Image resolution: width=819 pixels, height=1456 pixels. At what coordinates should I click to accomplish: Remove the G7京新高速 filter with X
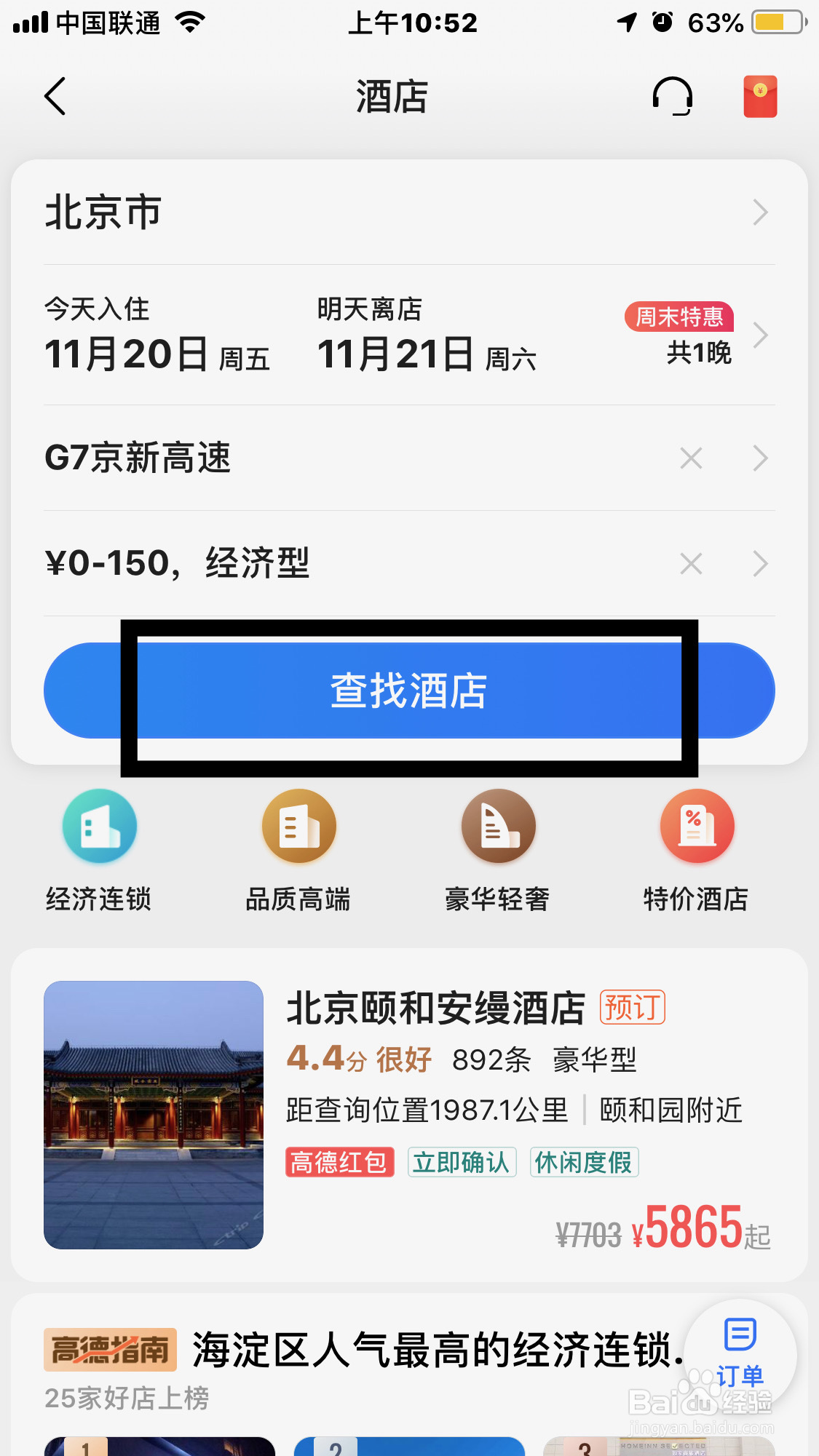(690, 458)
